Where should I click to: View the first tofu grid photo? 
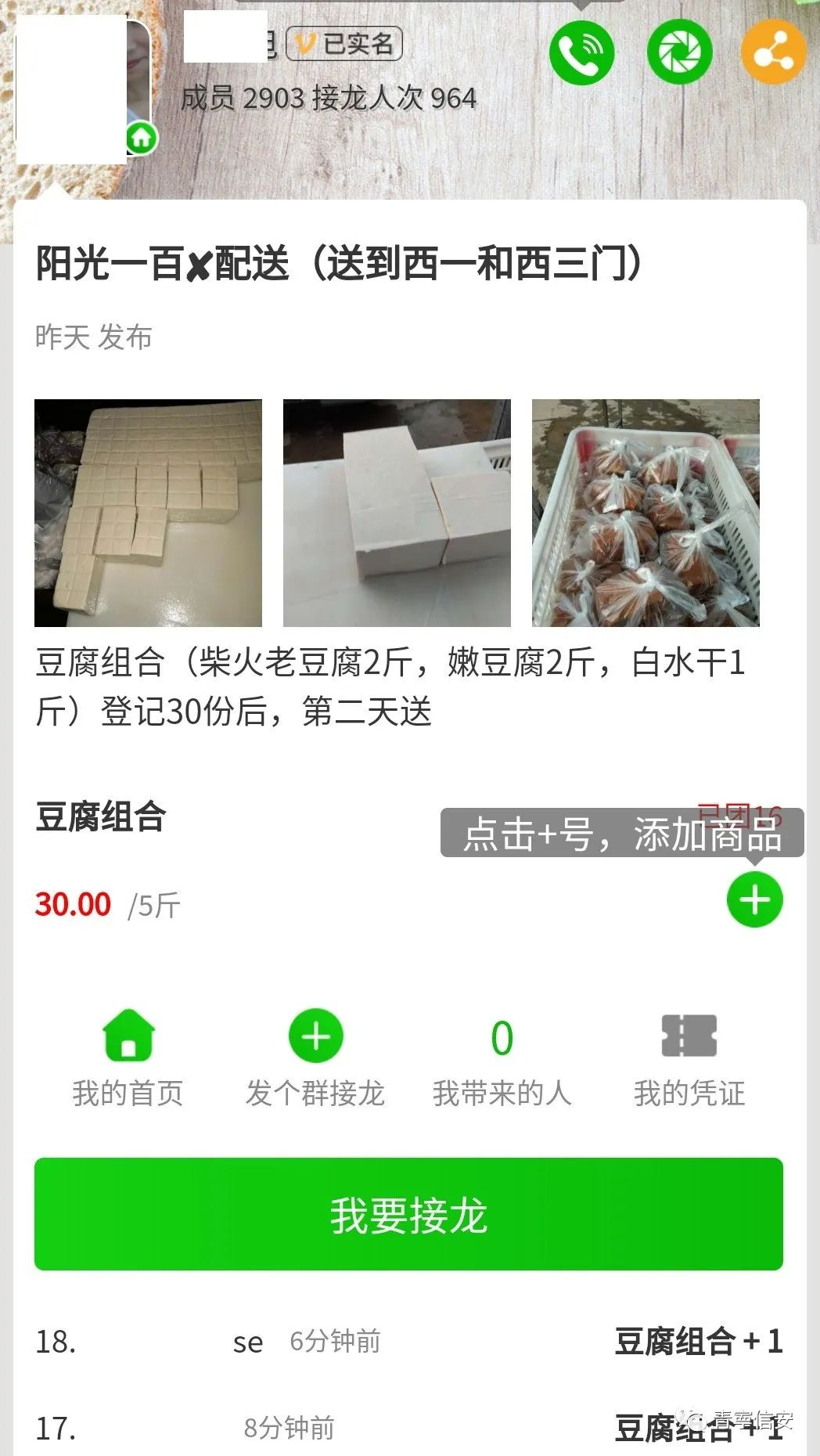148,513
